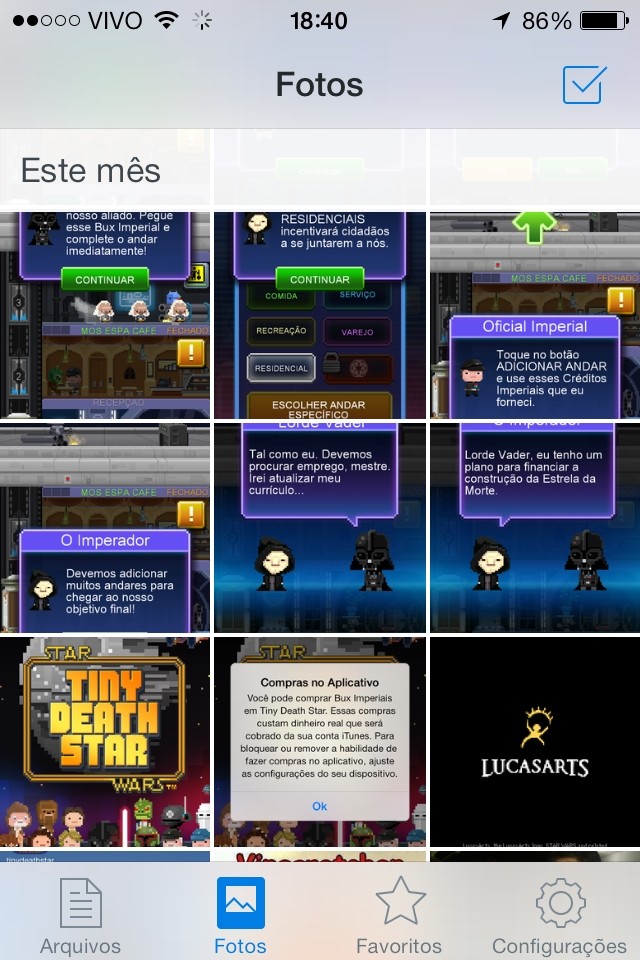Open the Oficial Imperial screenshot thumbnail

(535, 314)
